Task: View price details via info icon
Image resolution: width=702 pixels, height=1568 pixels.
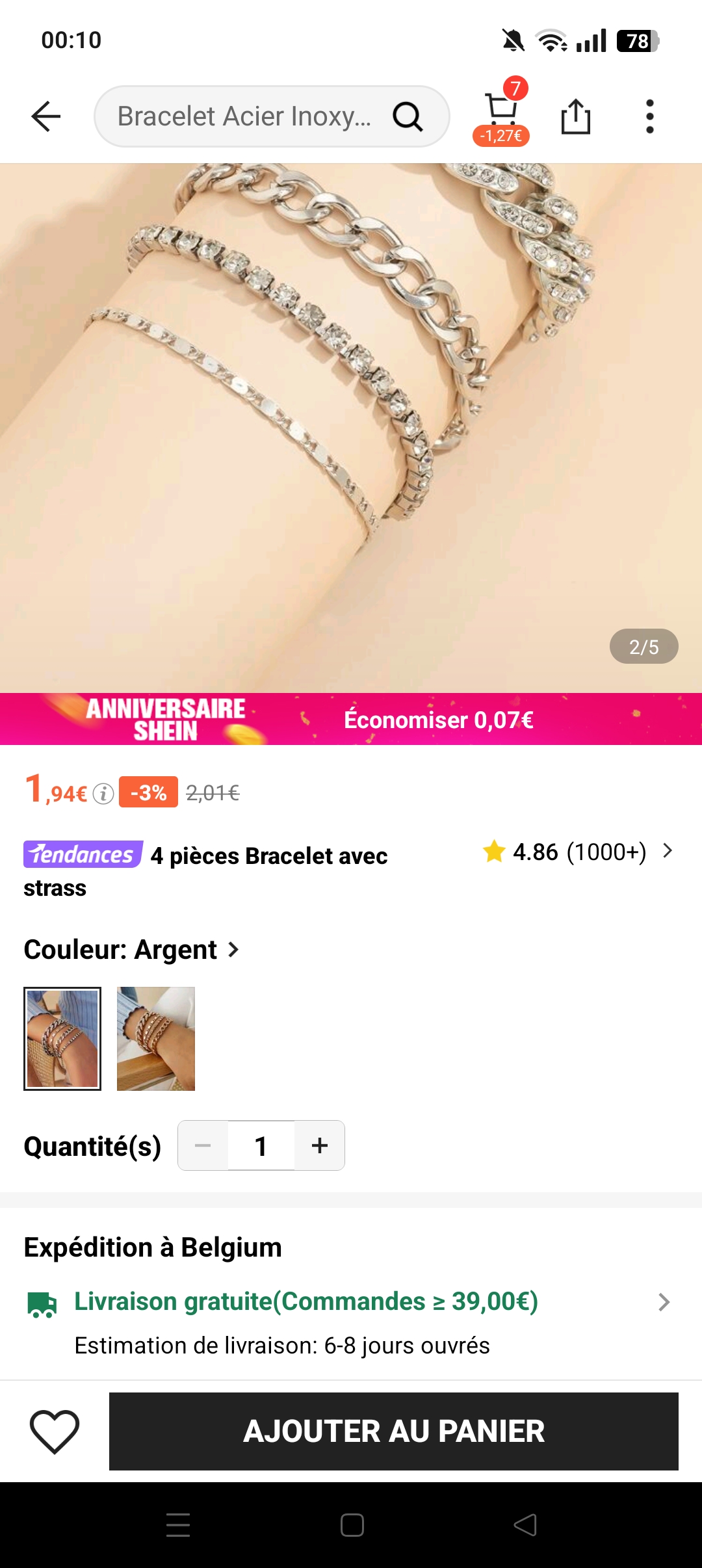Action: [x=103, y=794]
